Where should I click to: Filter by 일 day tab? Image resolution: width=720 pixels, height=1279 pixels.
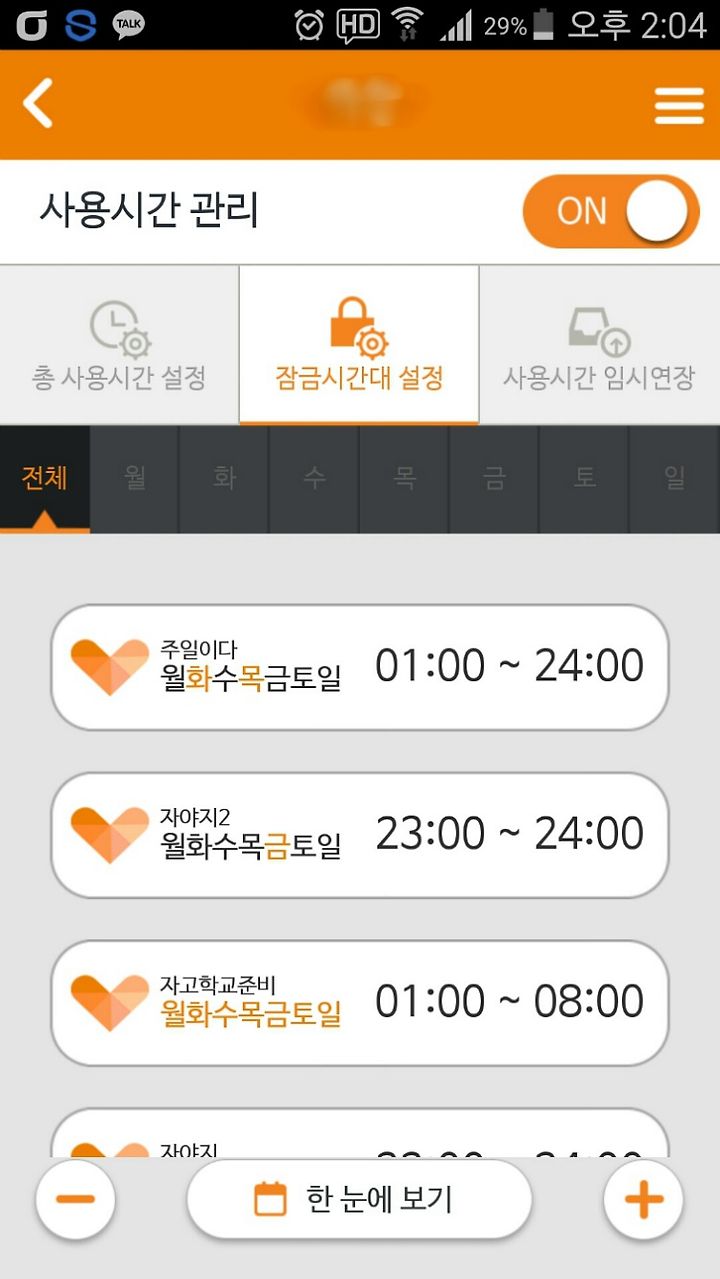click(675, 479)
